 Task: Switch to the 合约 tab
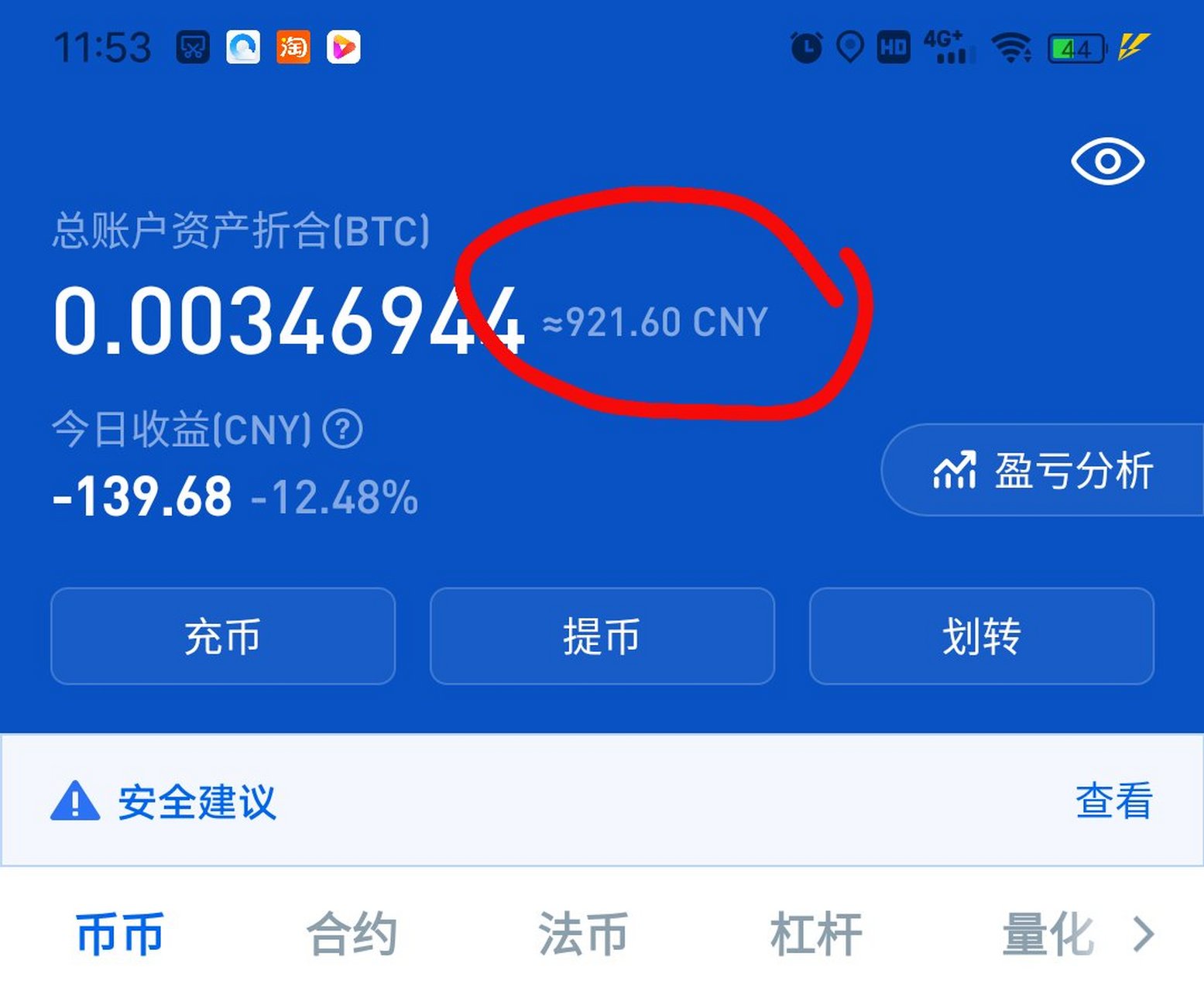tap(352, 934)
